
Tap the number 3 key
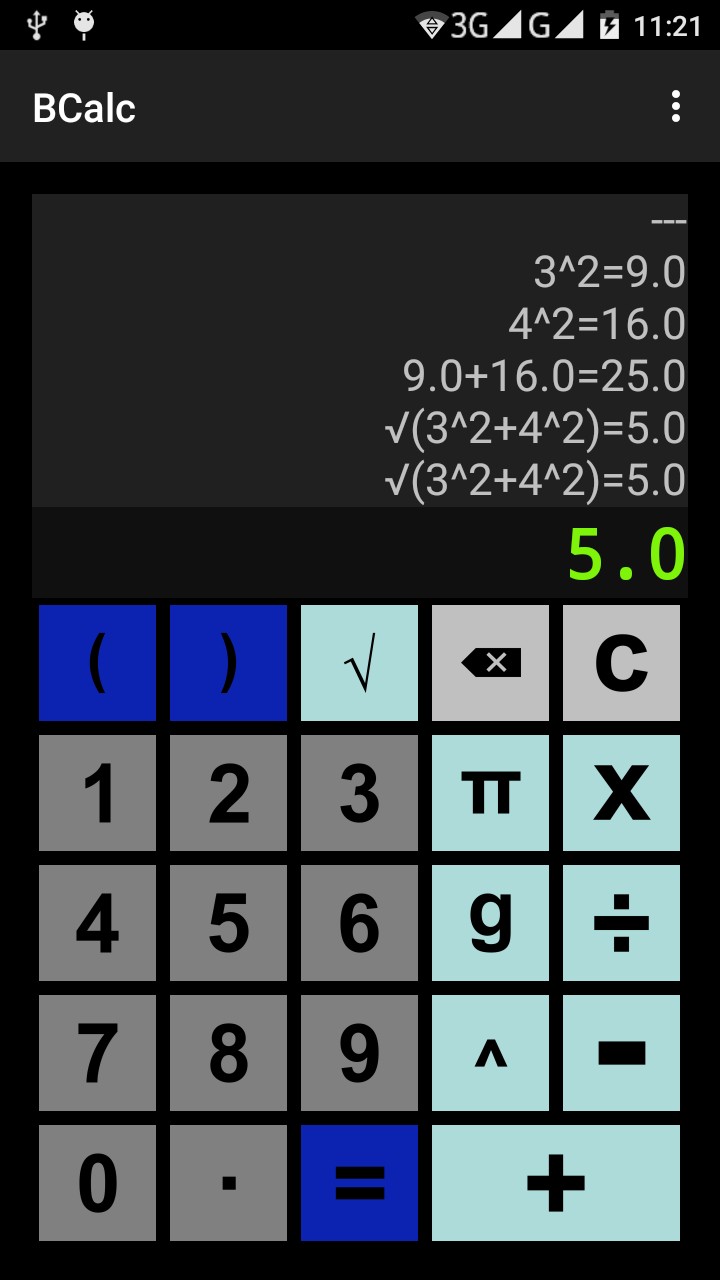[x=359, y=793]
